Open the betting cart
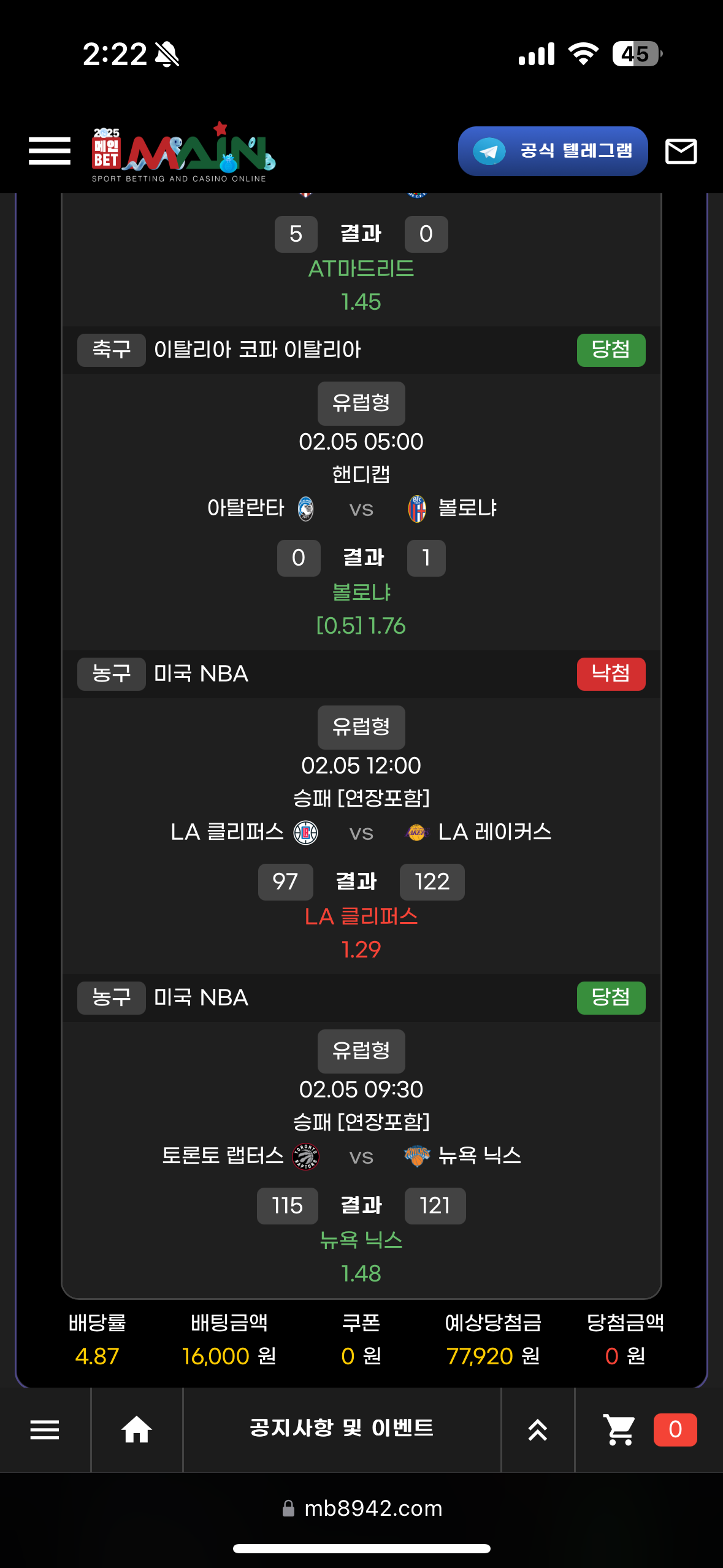This screenshot has height=1568, width=723. pos(619,1430)
